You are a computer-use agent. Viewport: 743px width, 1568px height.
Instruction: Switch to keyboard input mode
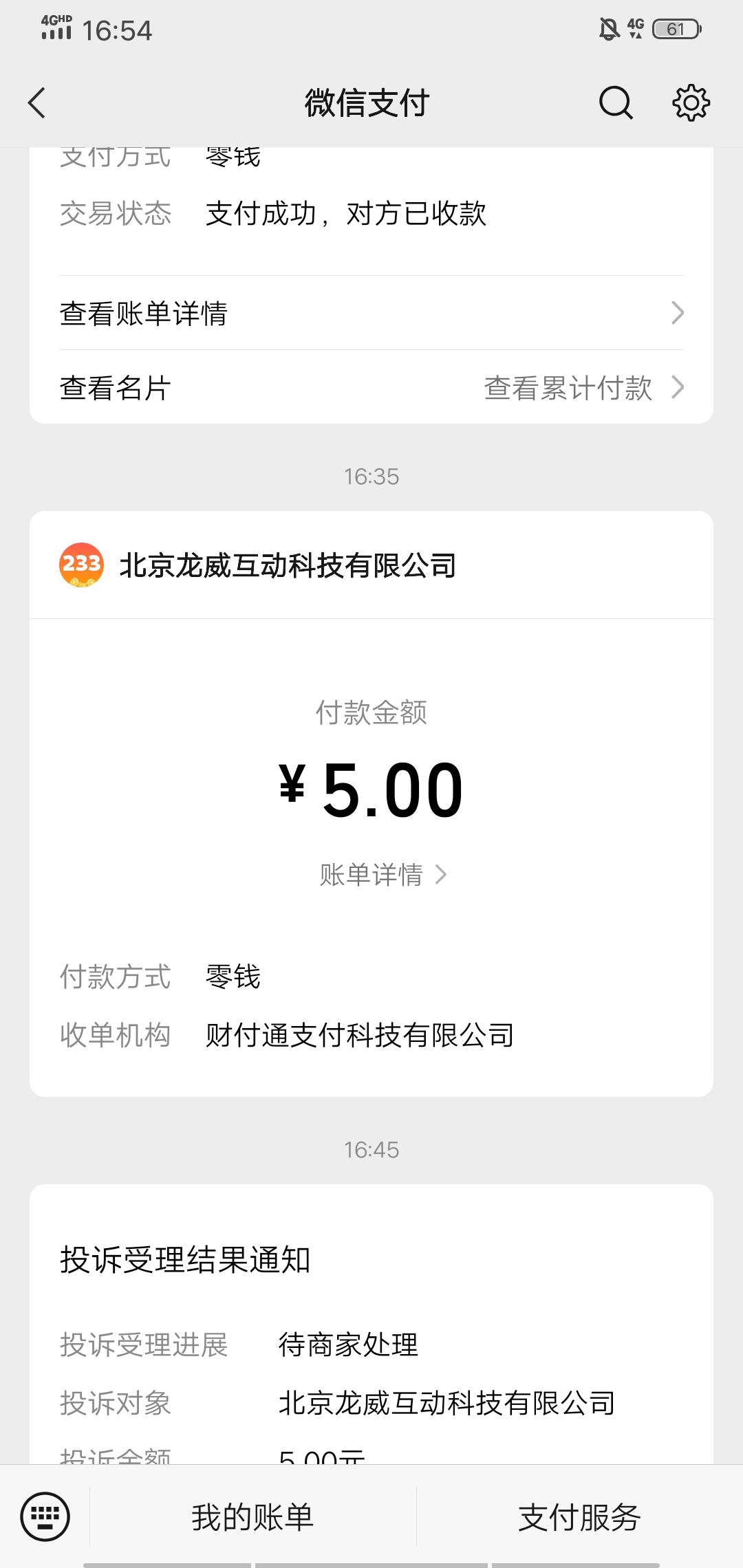coord(45,1516)
